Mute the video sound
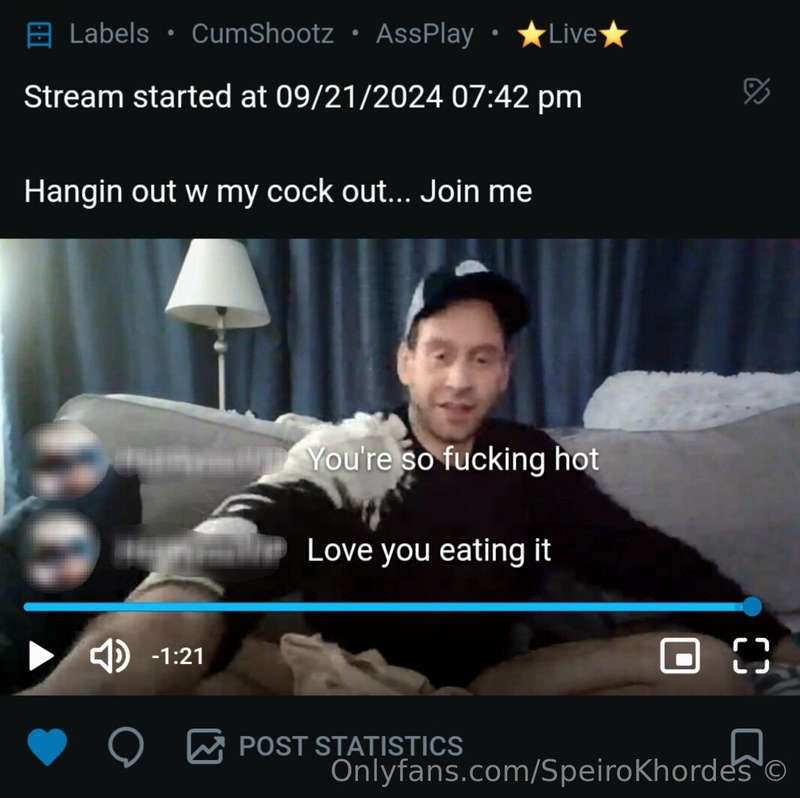800x798 pixels. (110, 656)
